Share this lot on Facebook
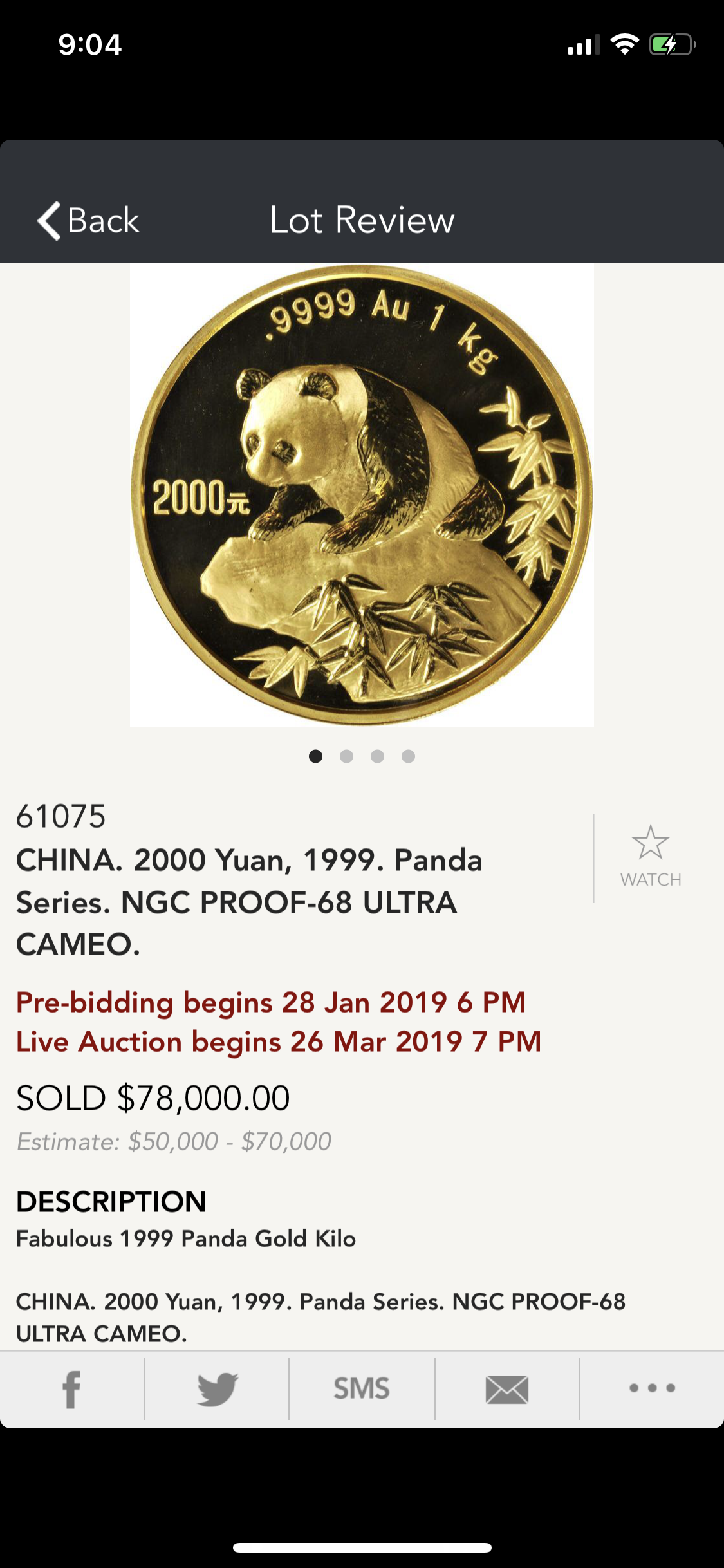Image resolution: width=724 pixels, height=1568 pixels. (71, 1389)
